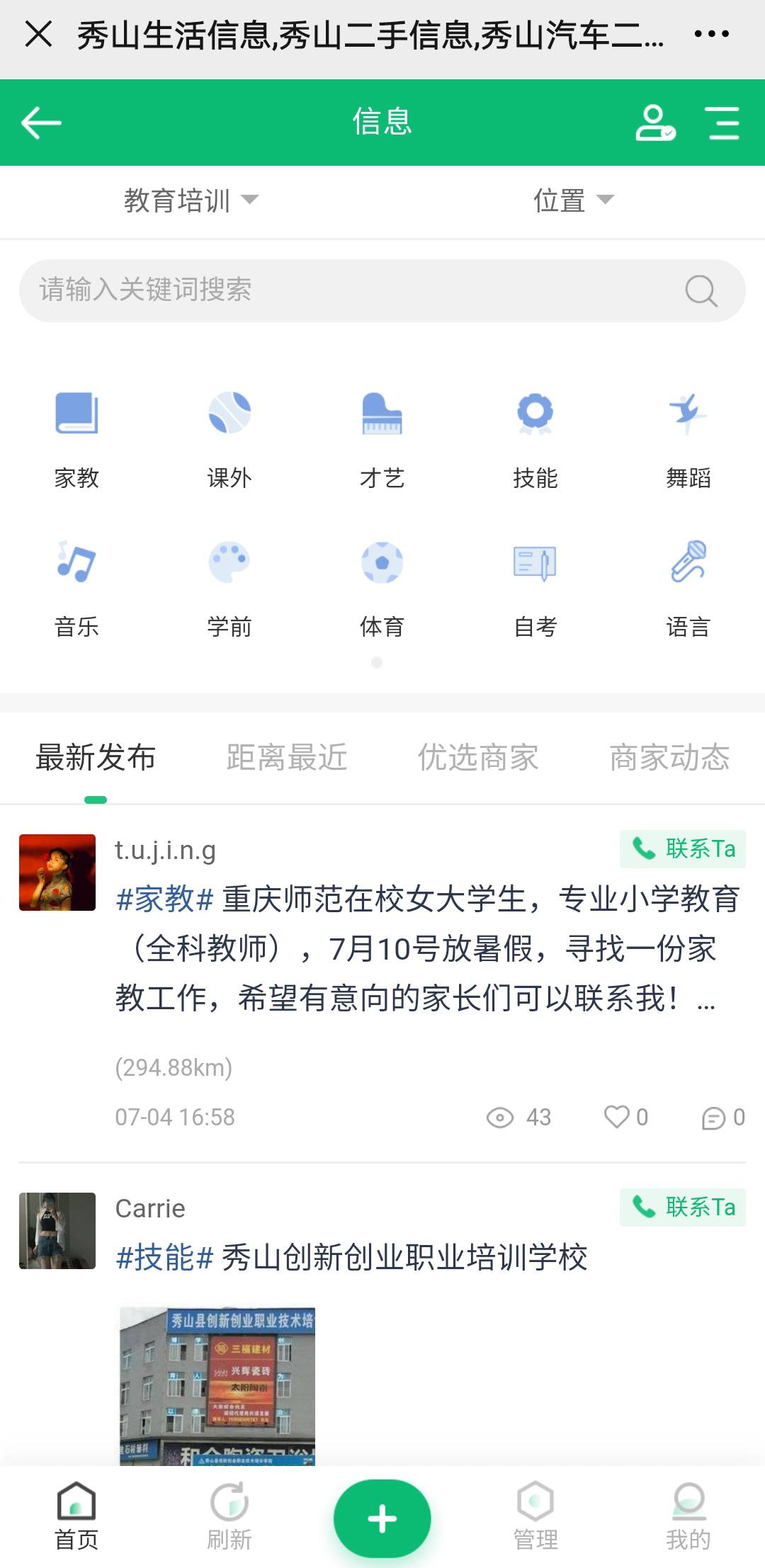Go back using the green header arrow

[x=41, y=123]
